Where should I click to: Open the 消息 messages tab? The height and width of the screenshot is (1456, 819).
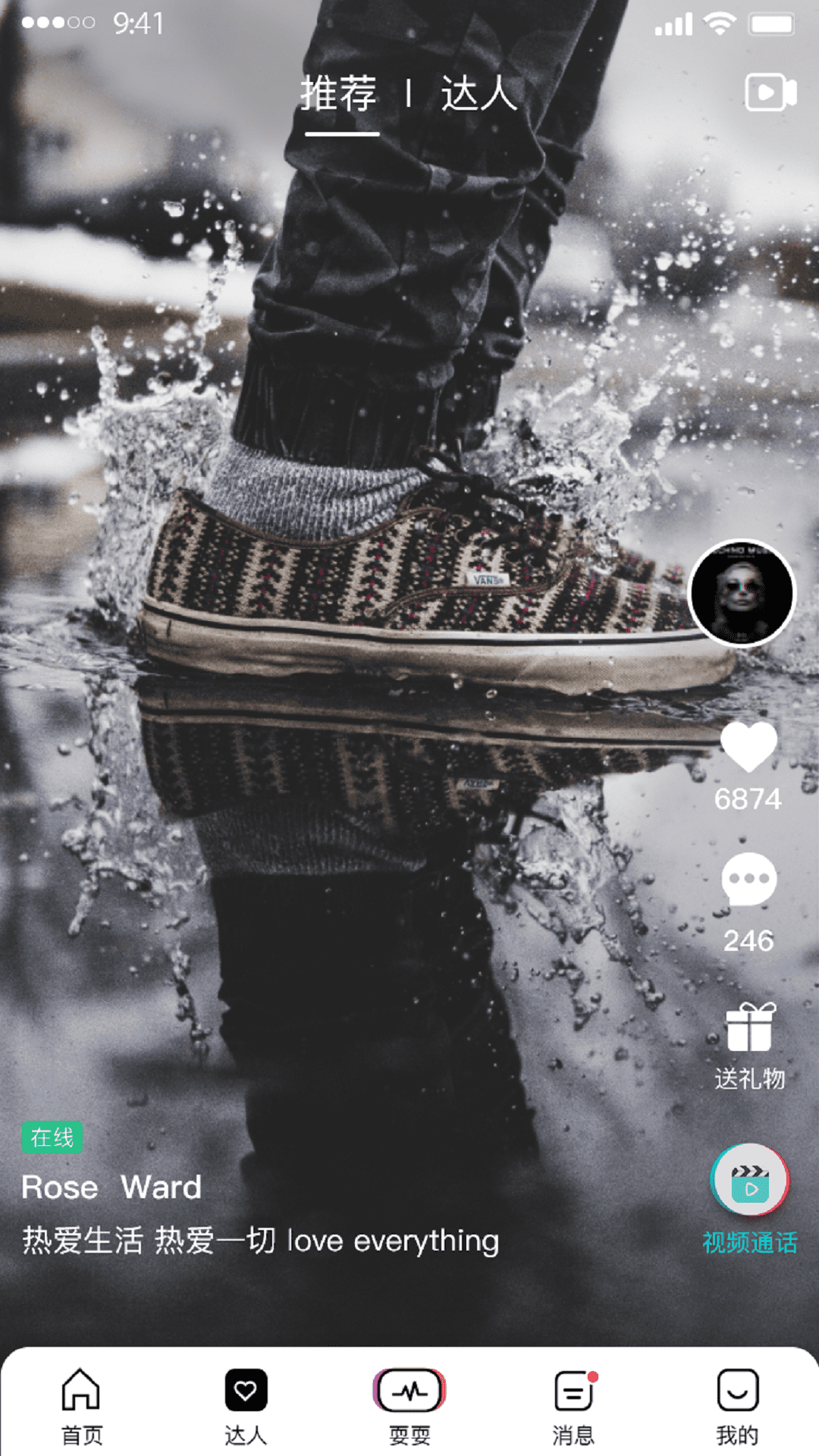(574, 1404)
